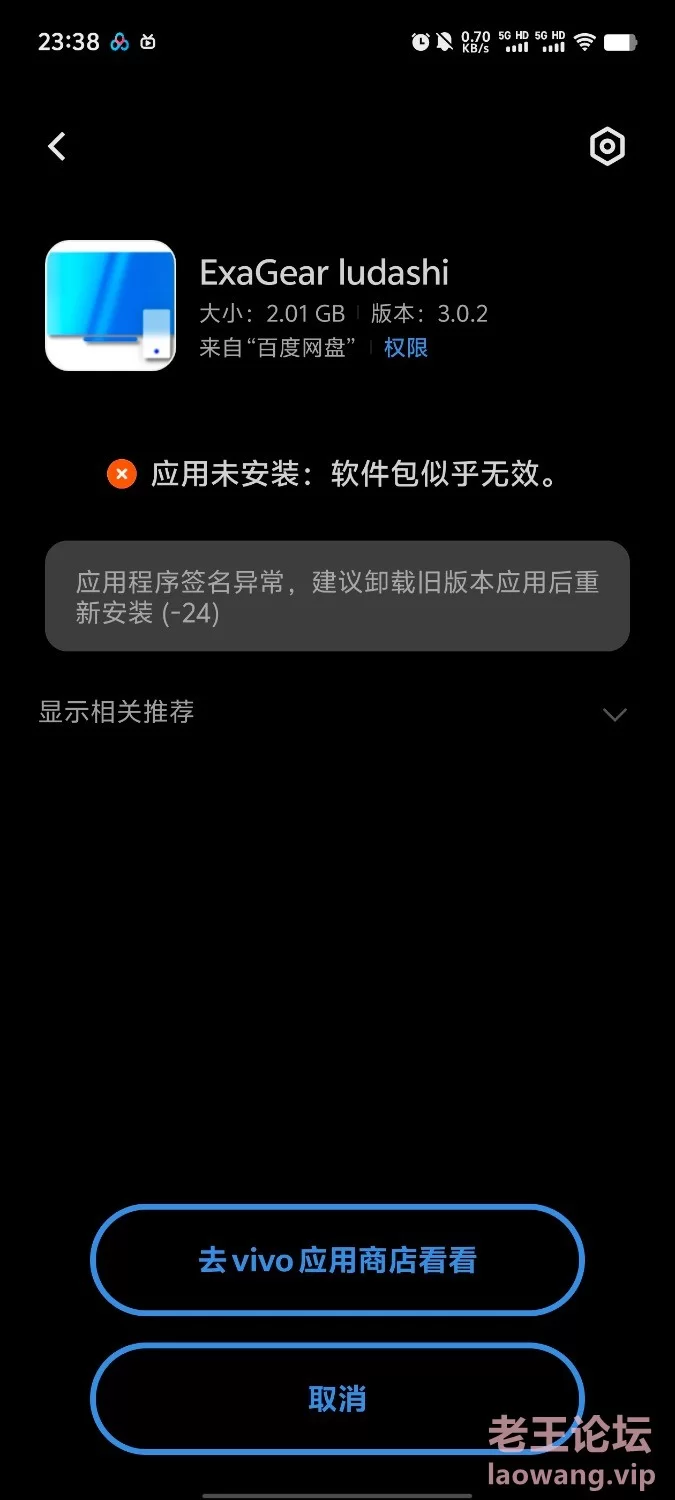Expand 显示相关推荐 section
Image resolution: width=675 pixels, height=1500 pixels.
[x=336, y=713]
